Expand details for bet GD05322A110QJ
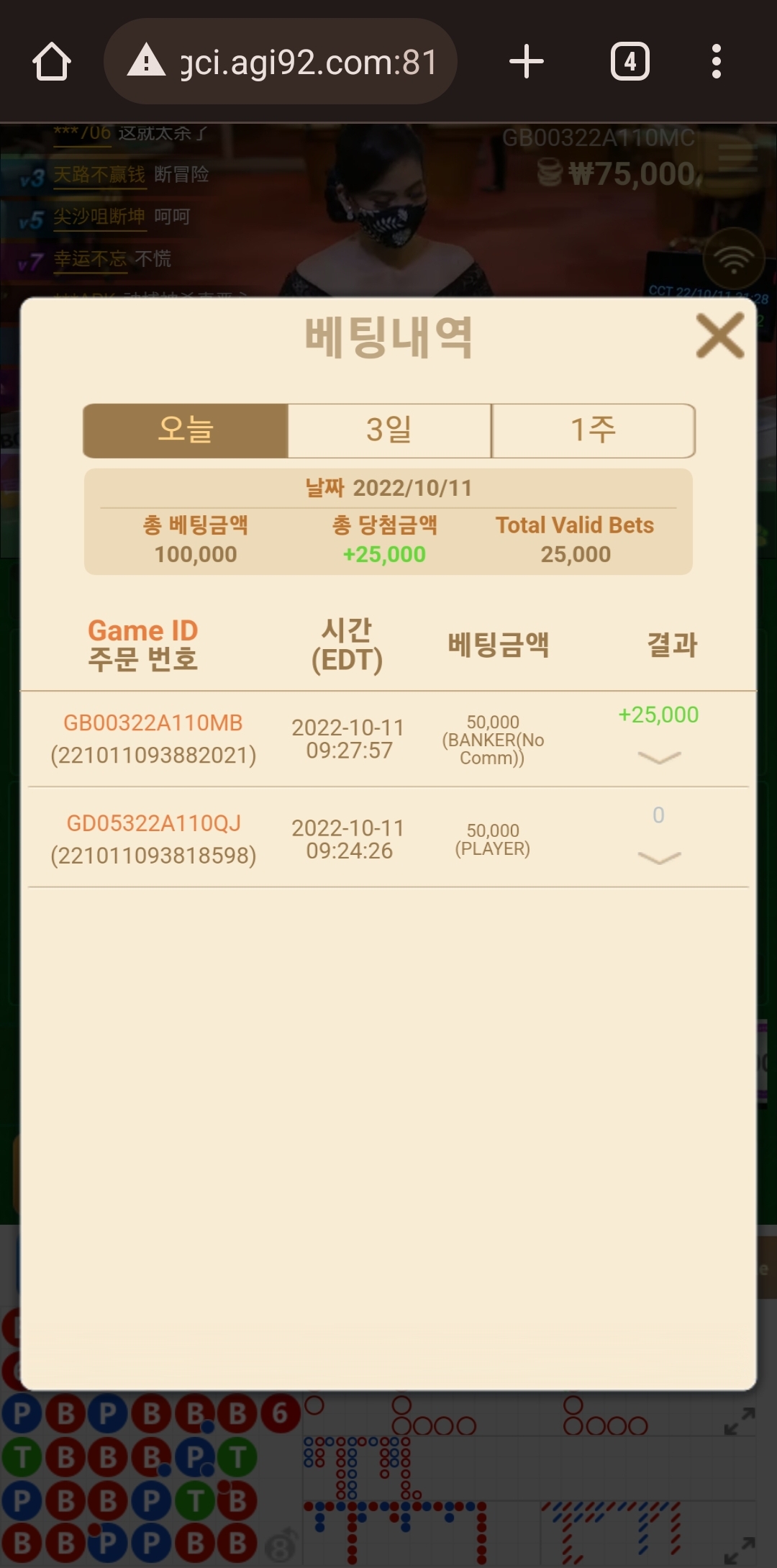 click(x=659, y=857)
